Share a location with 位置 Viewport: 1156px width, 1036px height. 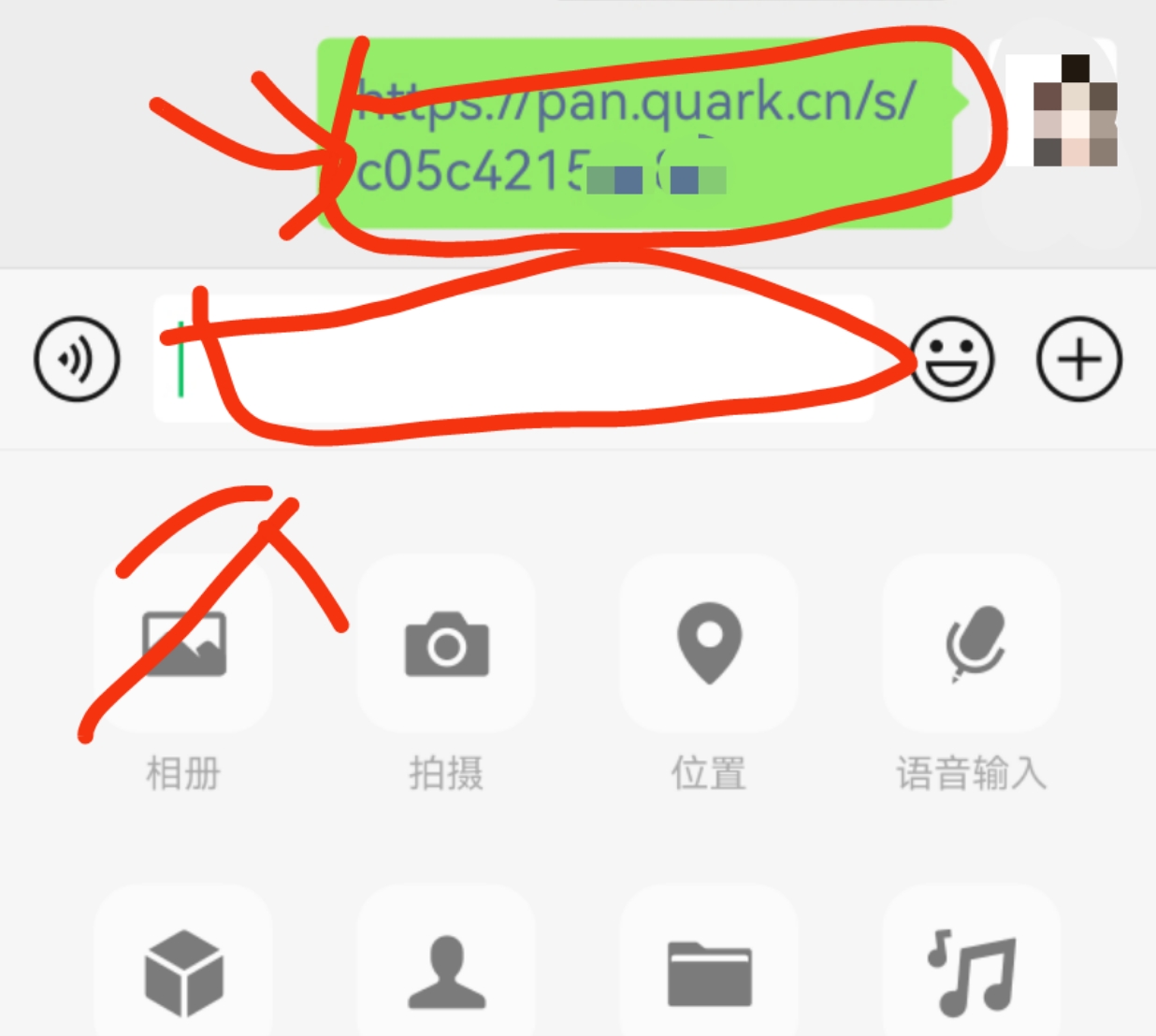click(x=709, y=643)
